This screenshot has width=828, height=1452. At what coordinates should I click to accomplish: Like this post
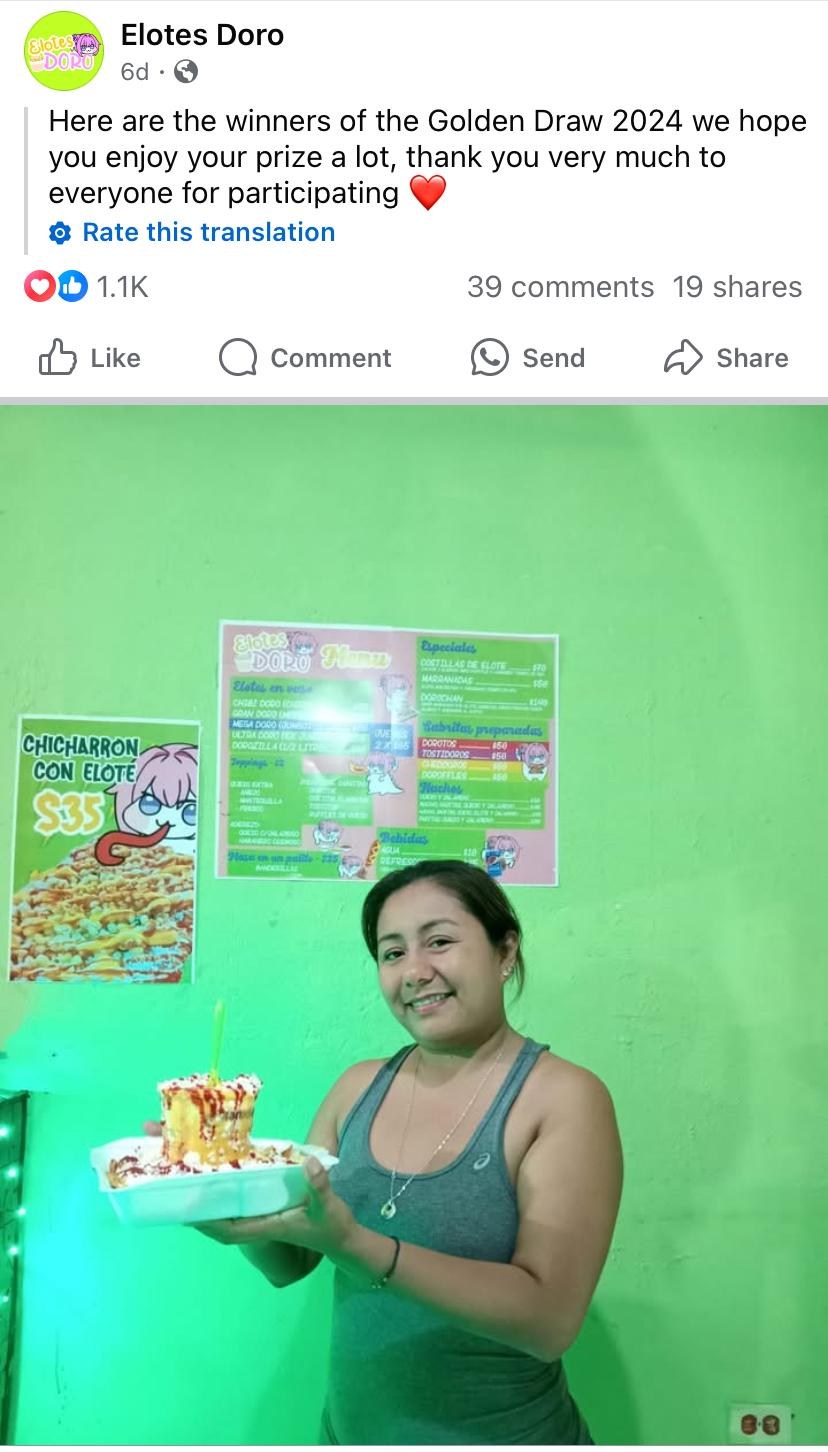point(90,358)
